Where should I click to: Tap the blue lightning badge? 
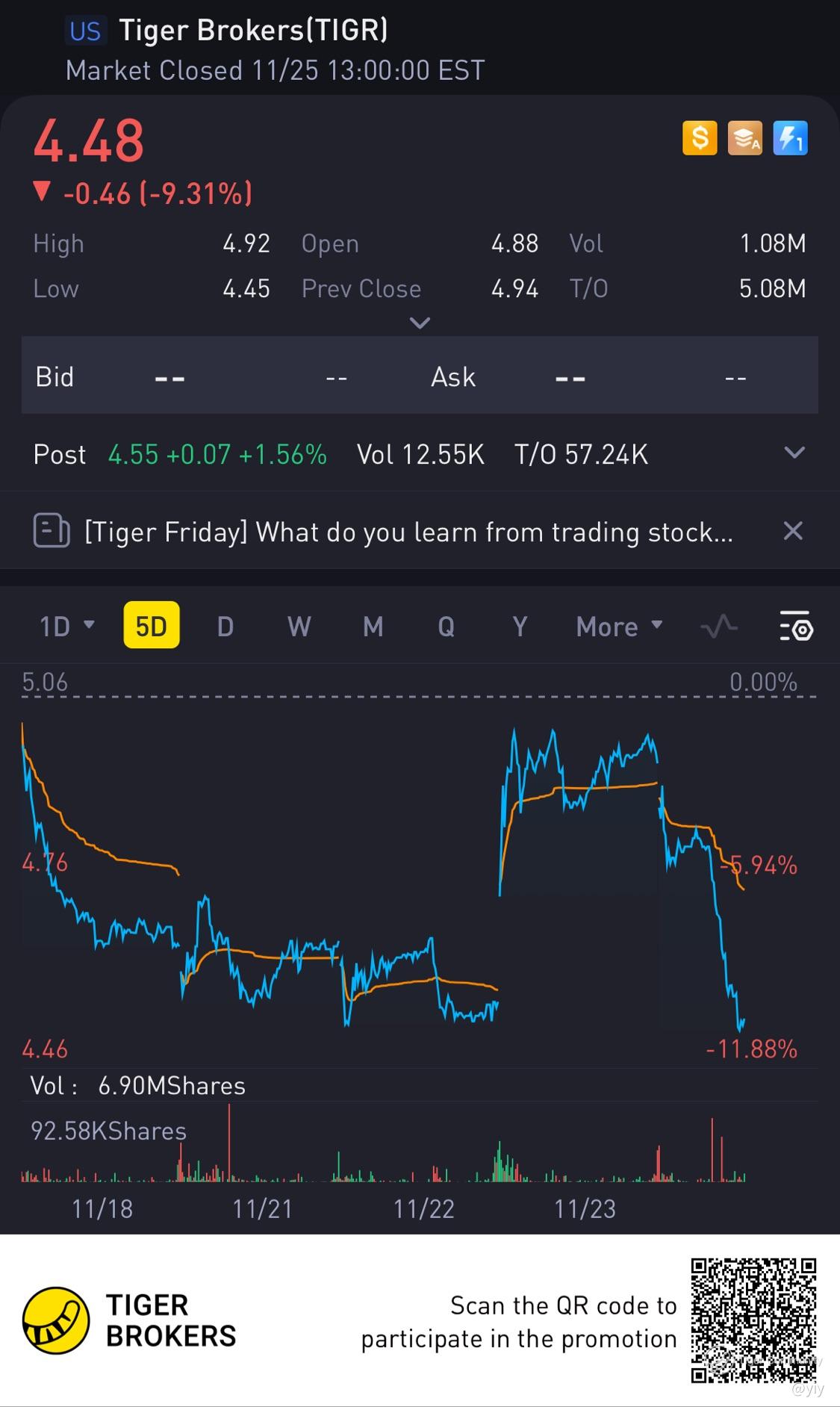(790, 138)
